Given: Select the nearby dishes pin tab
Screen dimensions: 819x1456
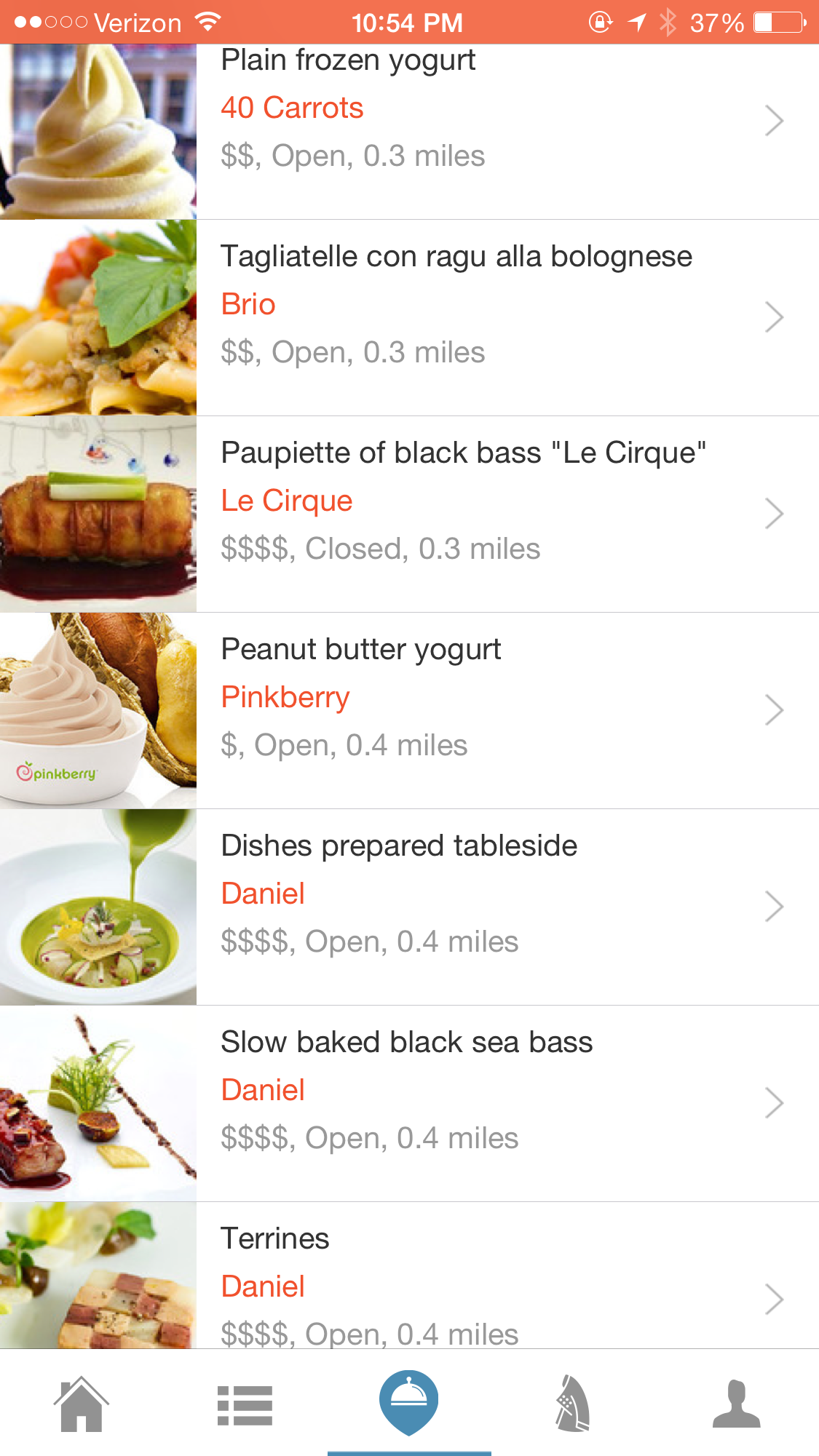Looking at the screenshot, I should [409, 1403].
